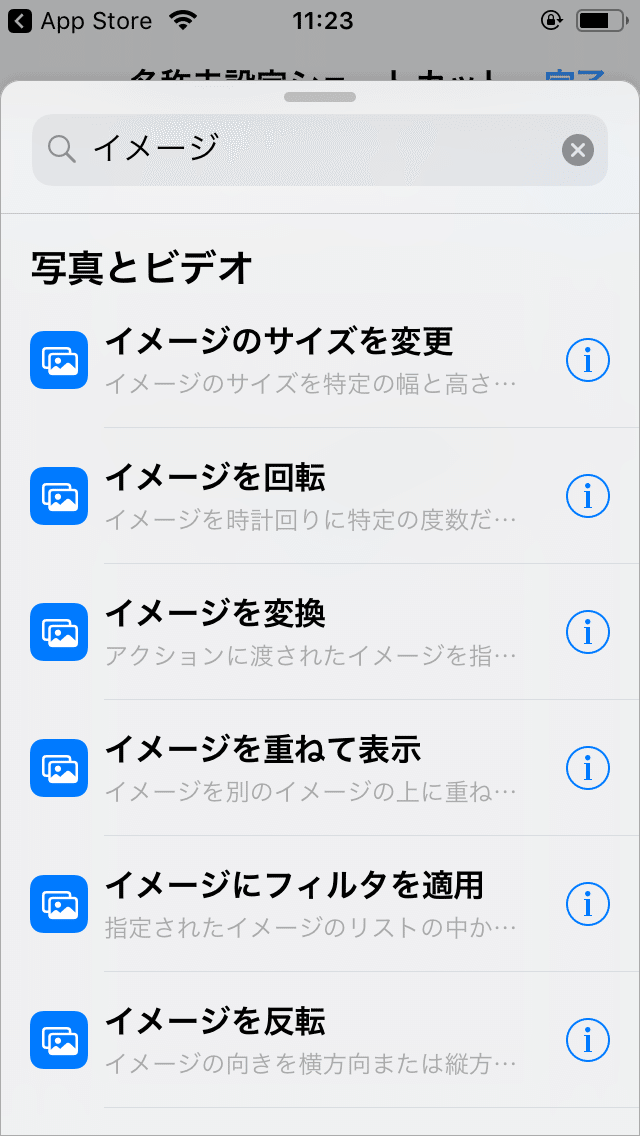The width and height of the screenshot is (640, 1136).
Task: Clear the search text
Action: click(577, 150)
